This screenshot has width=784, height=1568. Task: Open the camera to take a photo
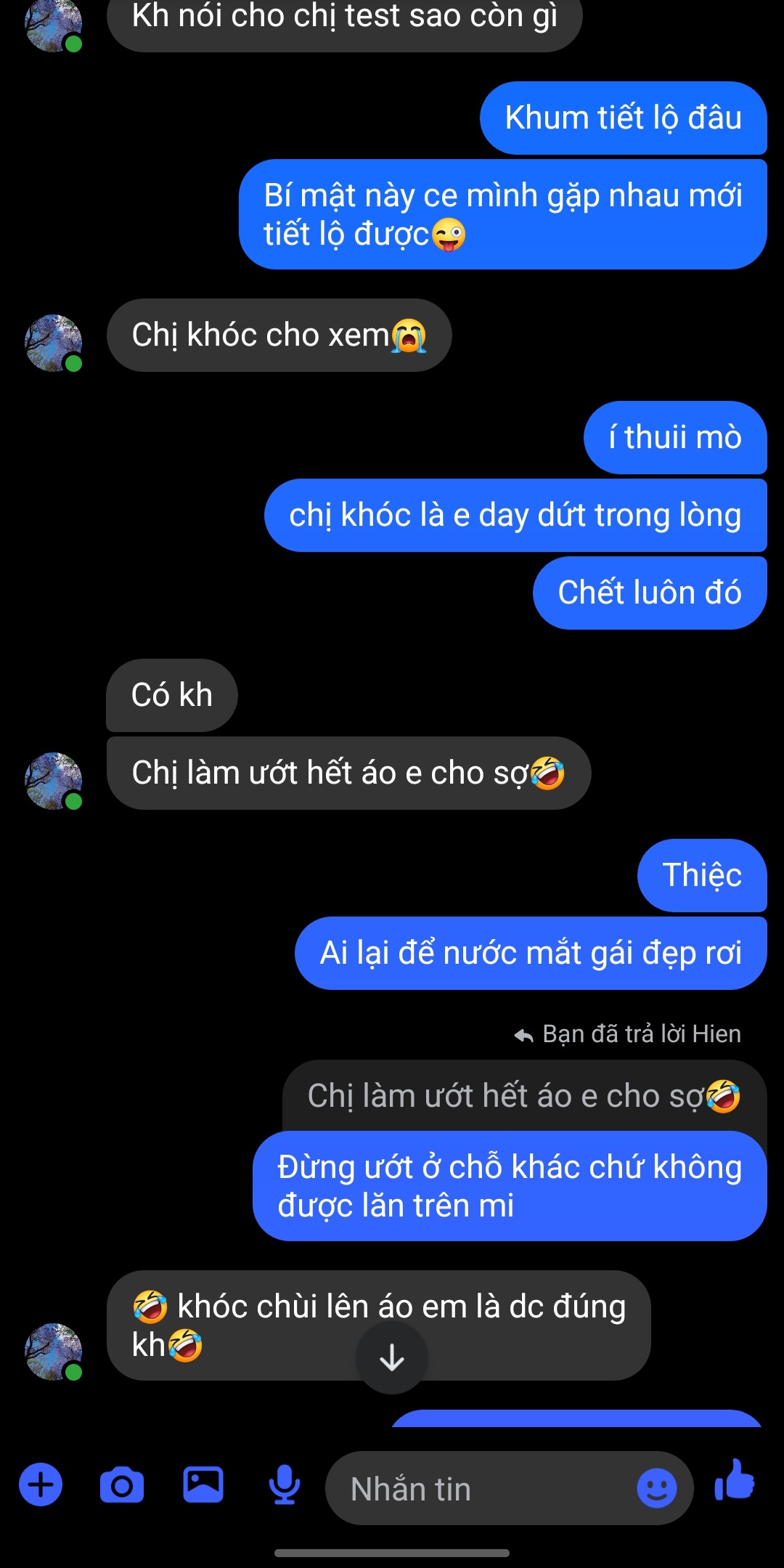pyautogui.click(x=122, y=1485)
